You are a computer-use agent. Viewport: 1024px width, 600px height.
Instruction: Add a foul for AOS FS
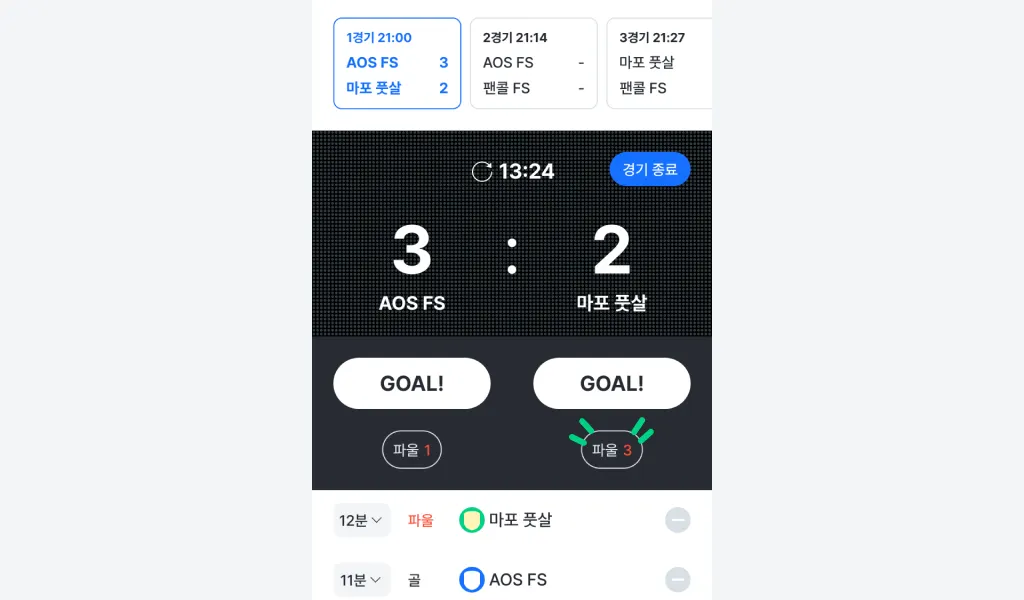(x=412, y=450)
